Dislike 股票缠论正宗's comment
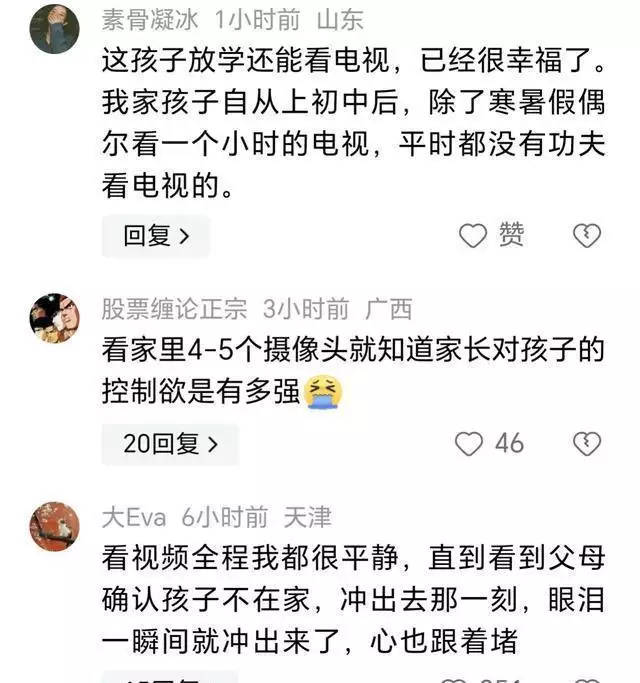 point(586,444)
